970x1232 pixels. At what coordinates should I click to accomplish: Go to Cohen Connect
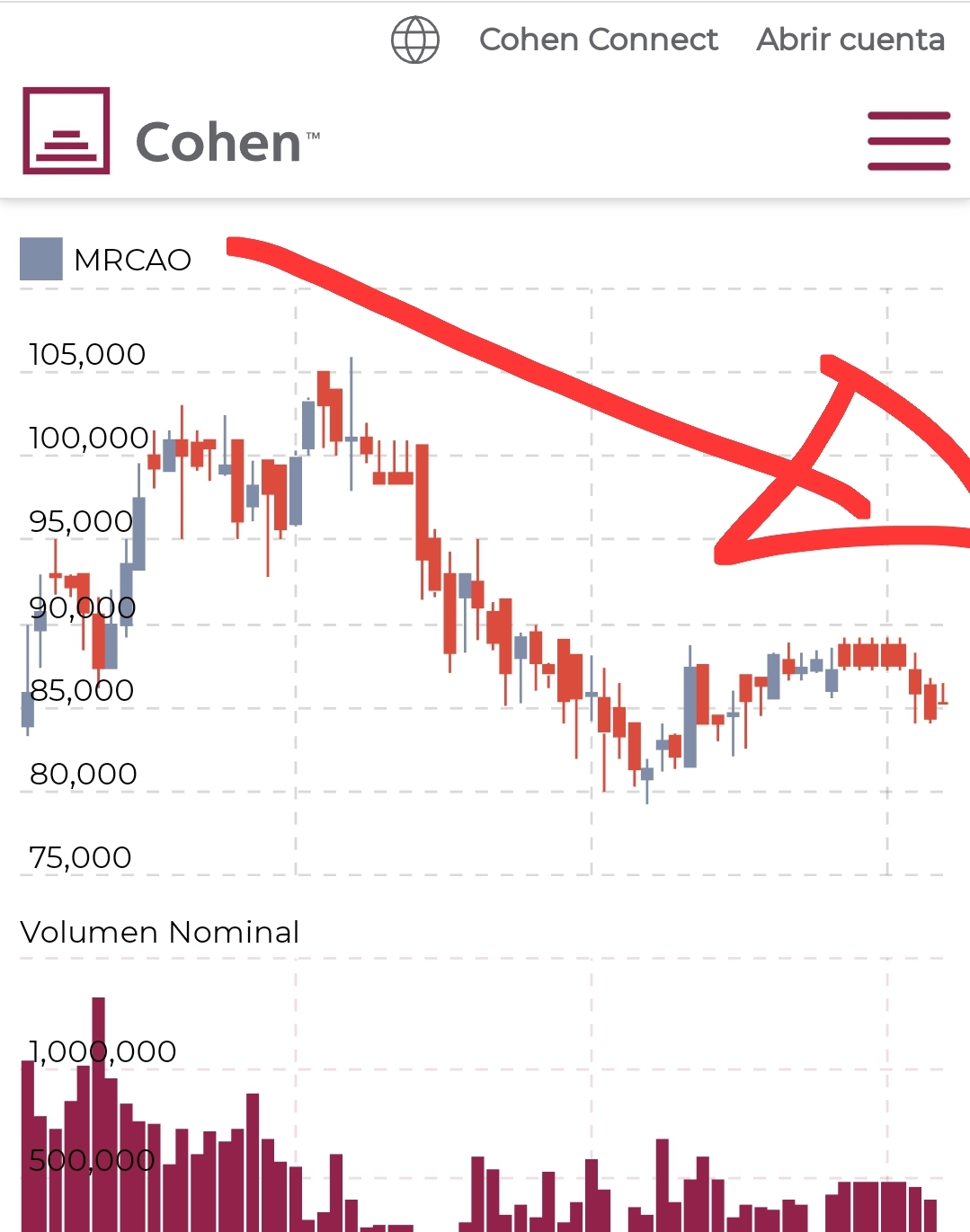click(x=598, y=40)
